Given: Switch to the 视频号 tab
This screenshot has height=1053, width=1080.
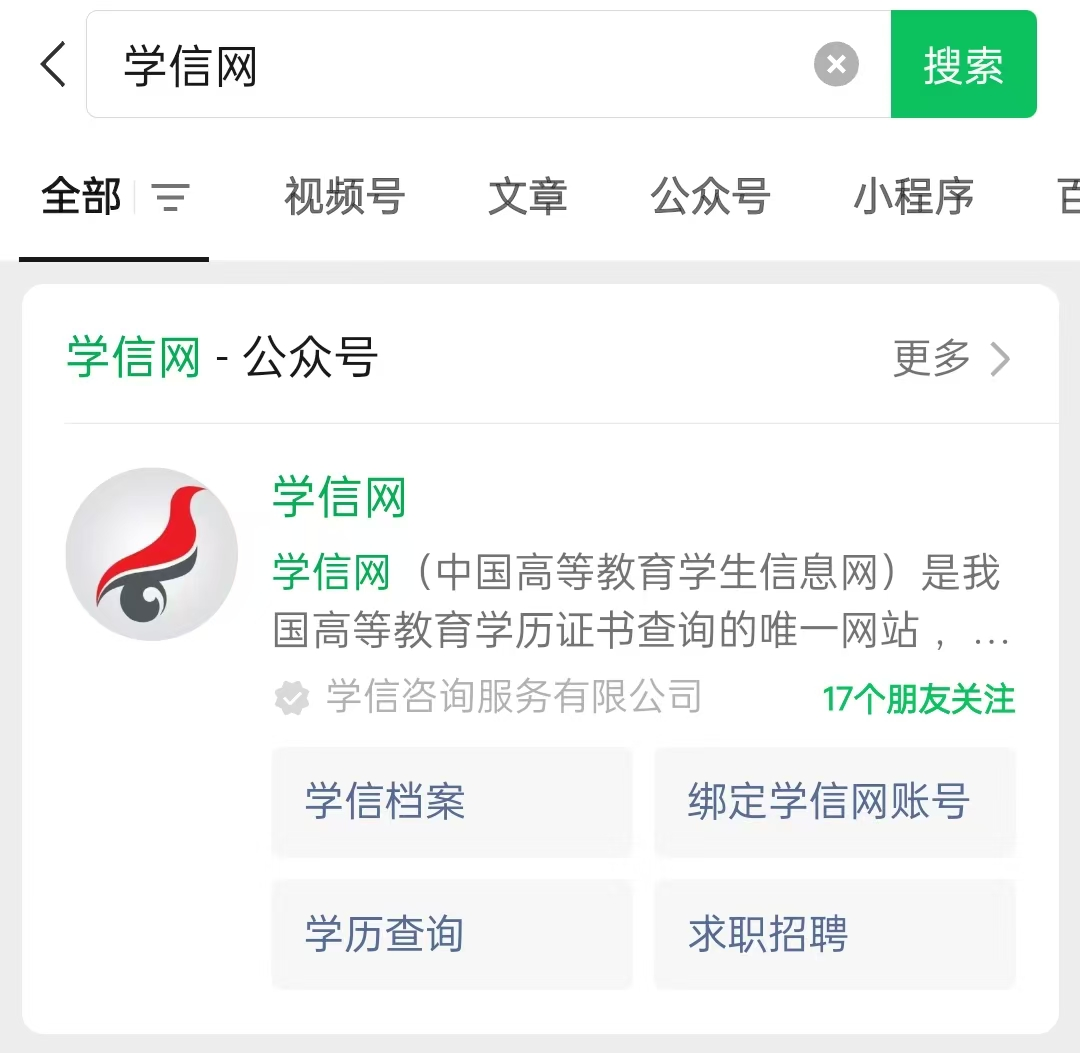Looking at the screenshot, I should pos(344,197).
